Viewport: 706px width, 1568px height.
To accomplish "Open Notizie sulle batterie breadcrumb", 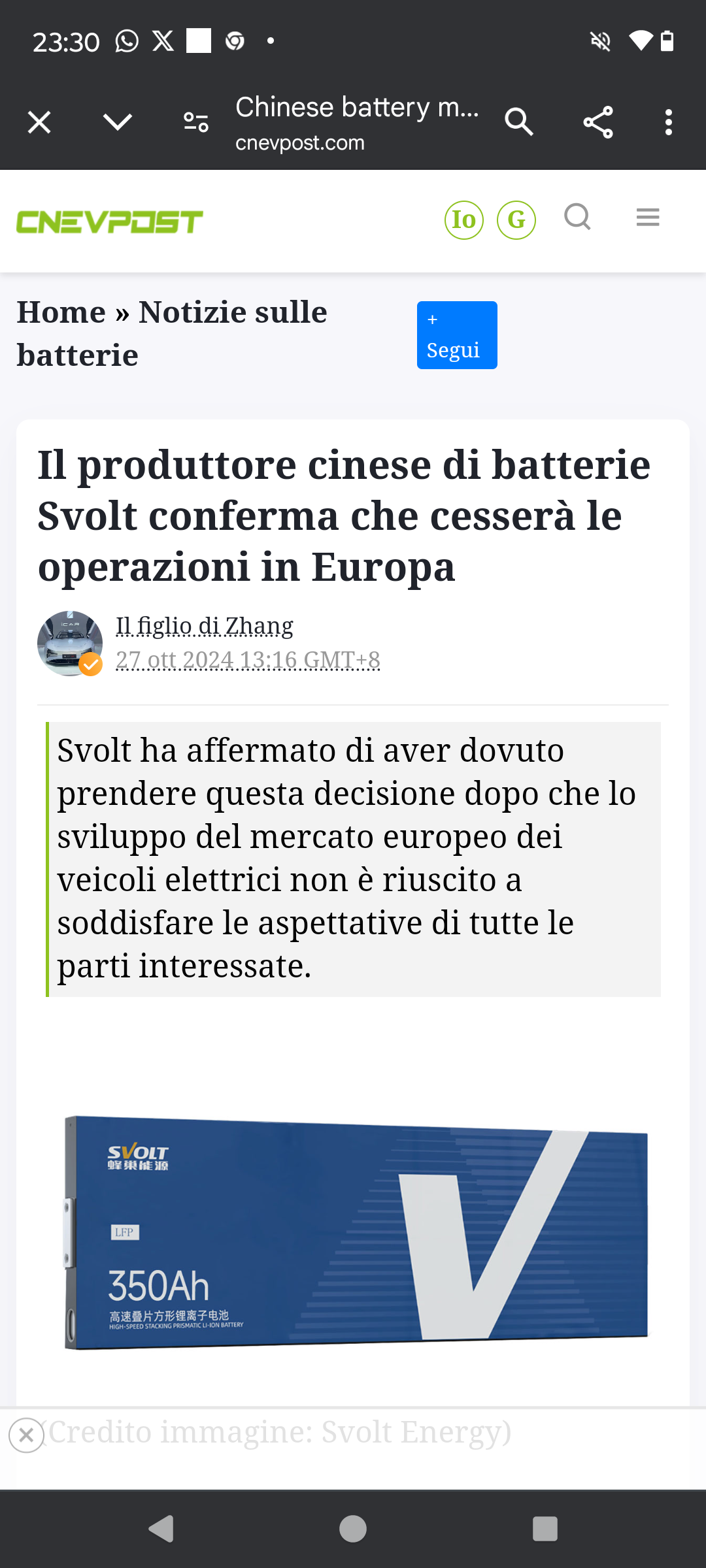I will pyautogui.click(x=172, y=334).
